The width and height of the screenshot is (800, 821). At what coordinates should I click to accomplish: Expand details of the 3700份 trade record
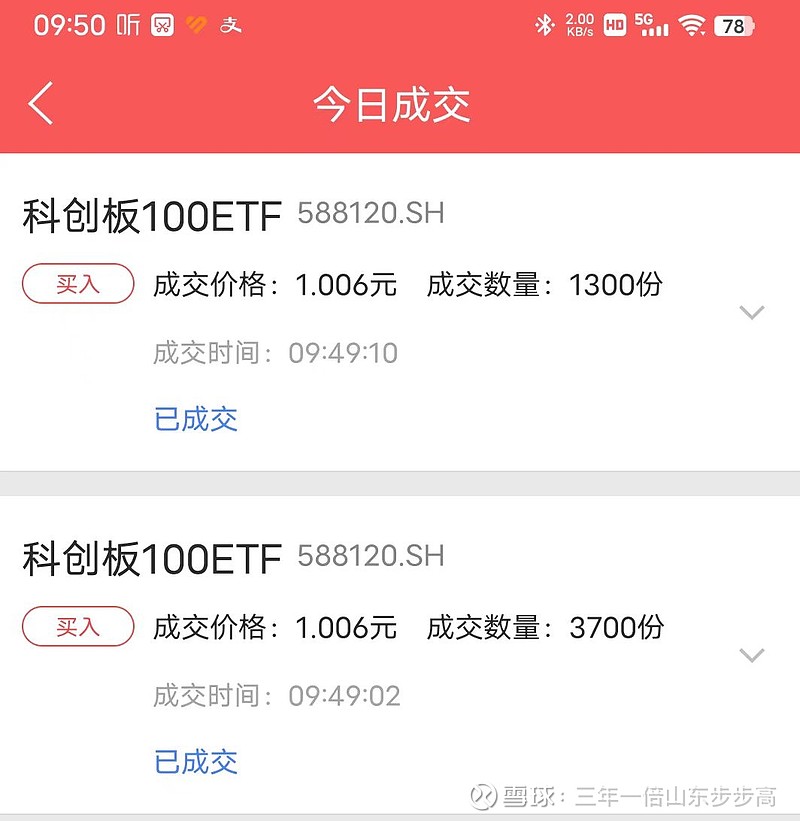click(752, 656)
